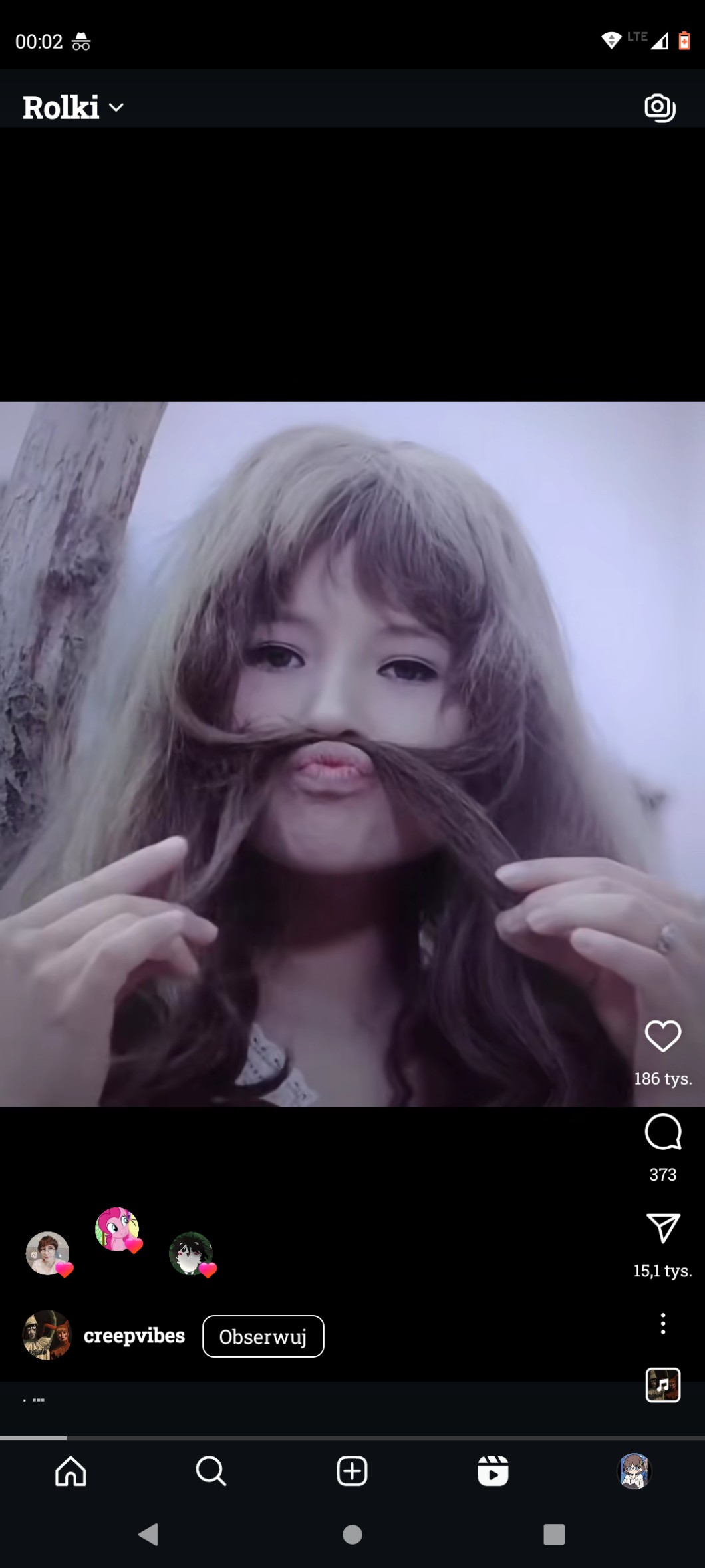Open the reel's audio track thumbnail
Image resolution: width=705 pixels, height=1568 pixels.
[662, 1385]
